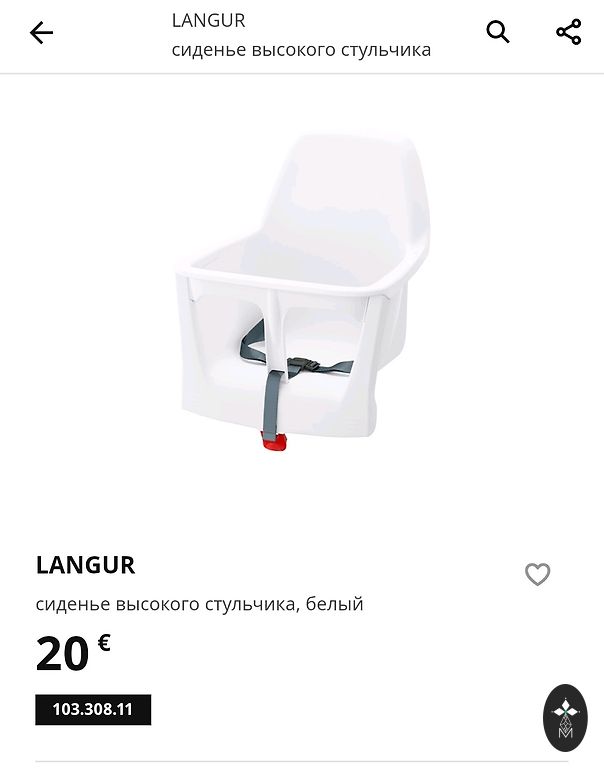
Task: Go back using the top arrow
Action: point(41,33)
